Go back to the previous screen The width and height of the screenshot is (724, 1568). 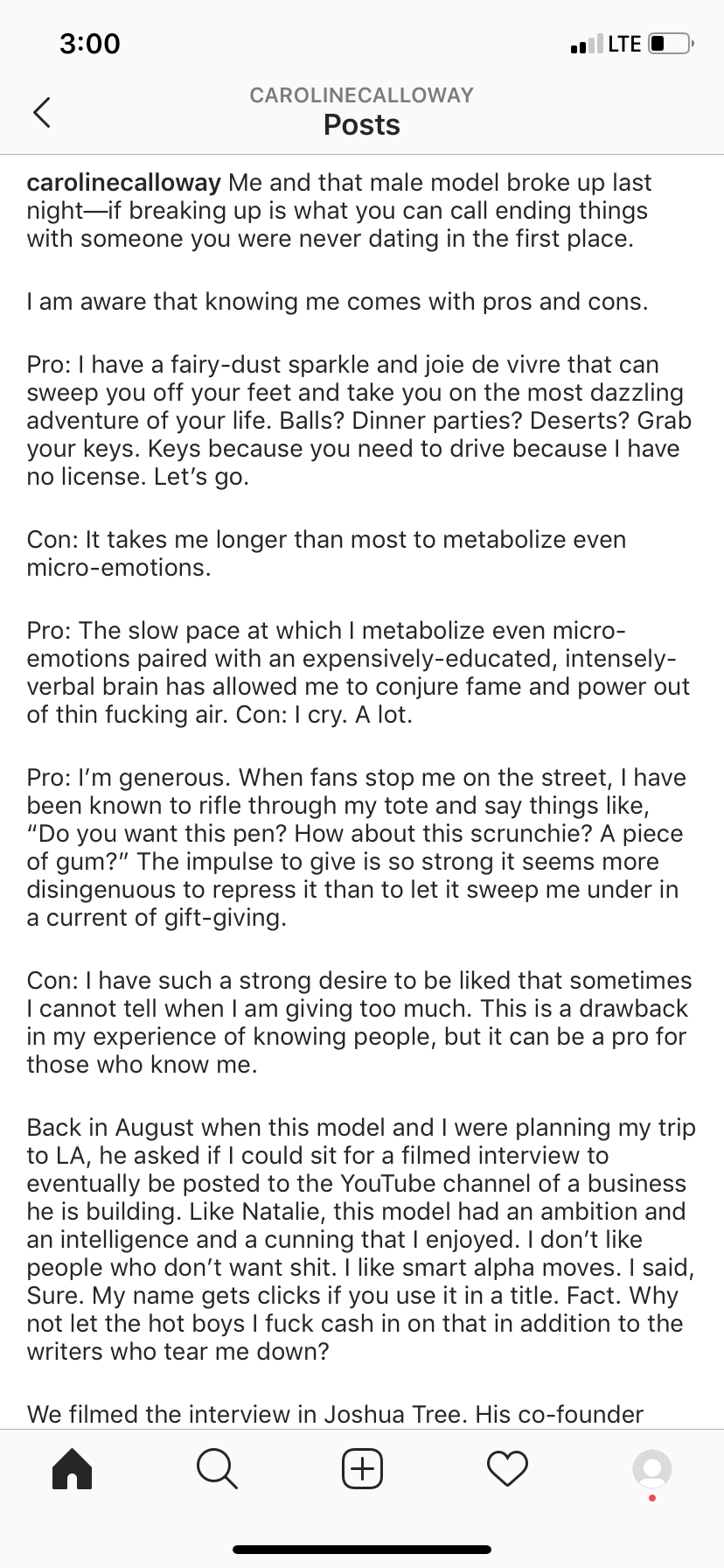point(41,112)
